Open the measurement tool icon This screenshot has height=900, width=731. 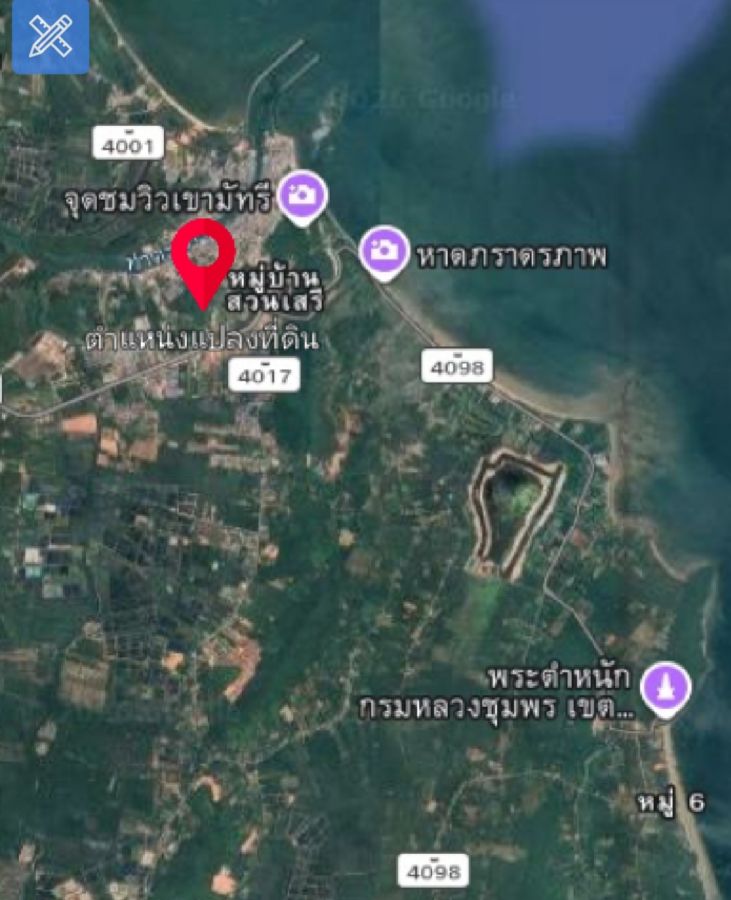51,37
